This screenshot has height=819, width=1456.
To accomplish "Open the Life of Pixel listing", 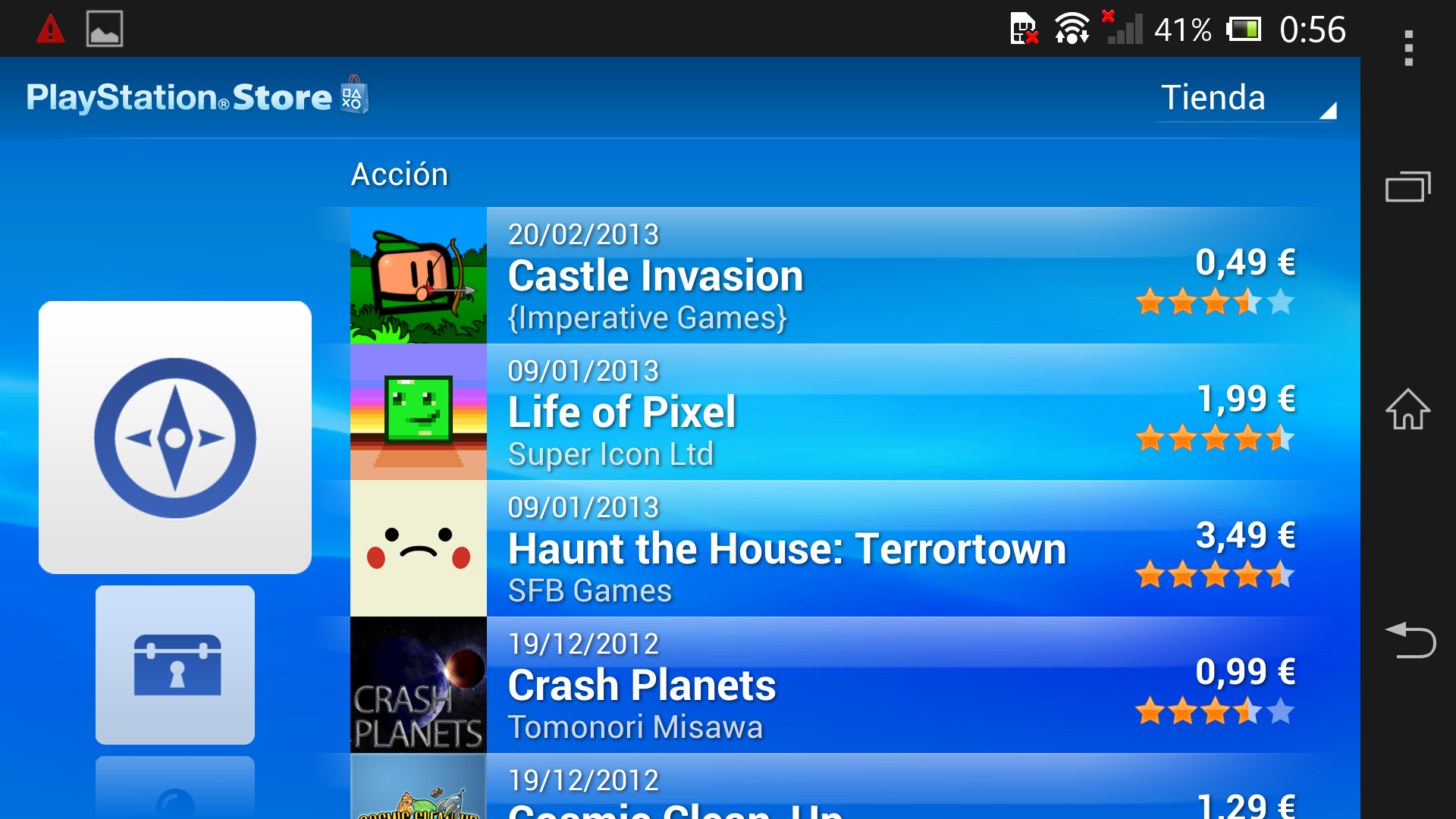I will [823, 412].
